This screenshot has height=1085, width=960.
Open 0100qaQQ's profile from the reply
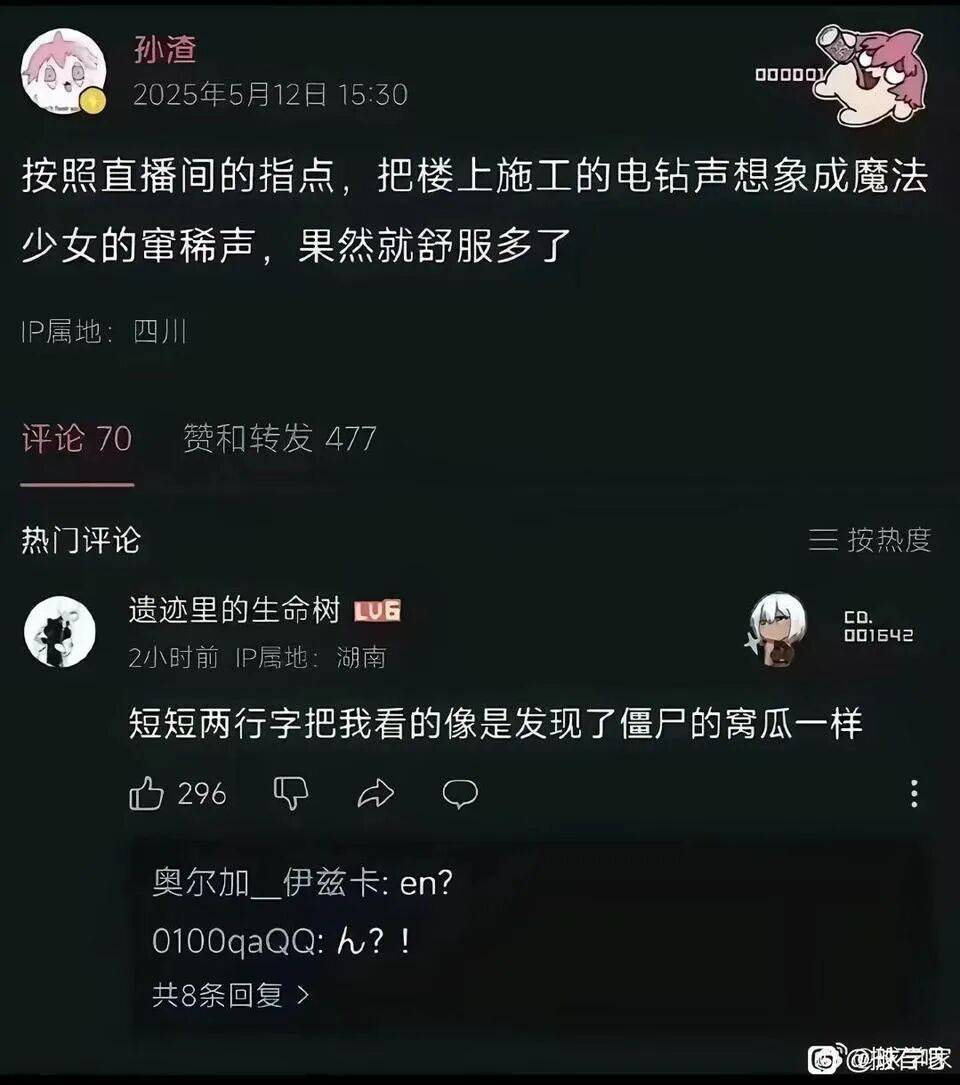coord(233,942)
